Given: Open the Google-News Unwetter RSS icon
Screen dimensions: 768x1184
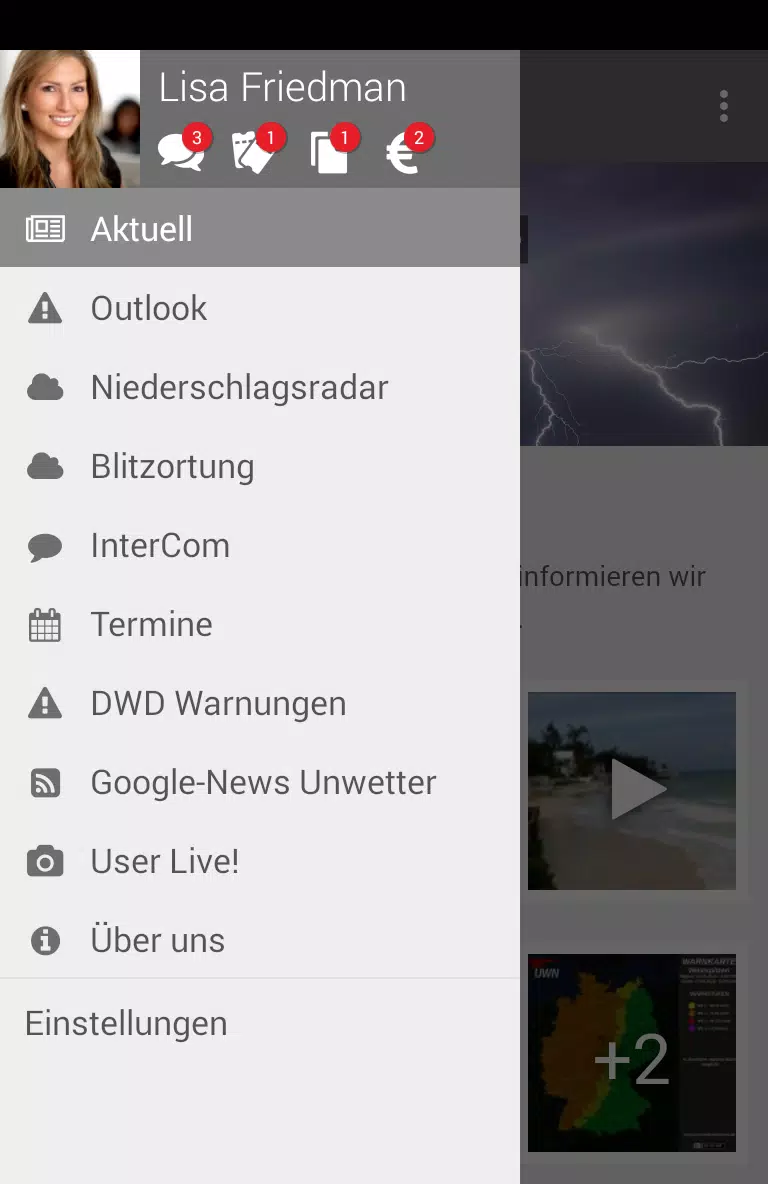Looking at the screenshot, I should tap(45, 782).
